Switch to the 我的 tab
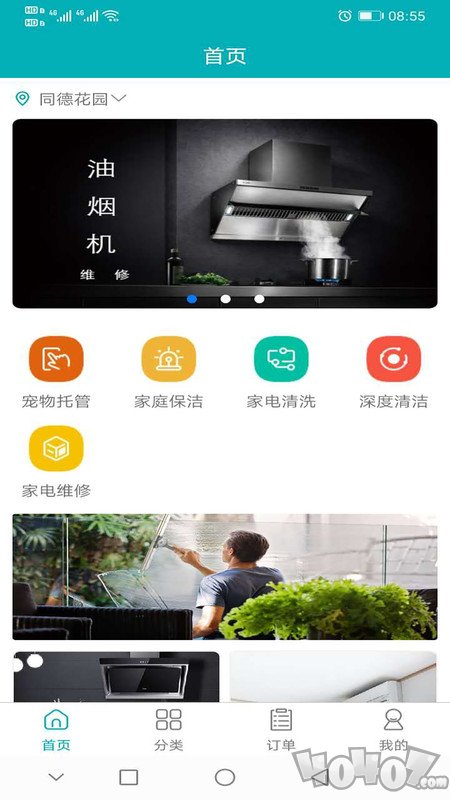The width and height of the screenshot is (450, 800). [393, 730]
